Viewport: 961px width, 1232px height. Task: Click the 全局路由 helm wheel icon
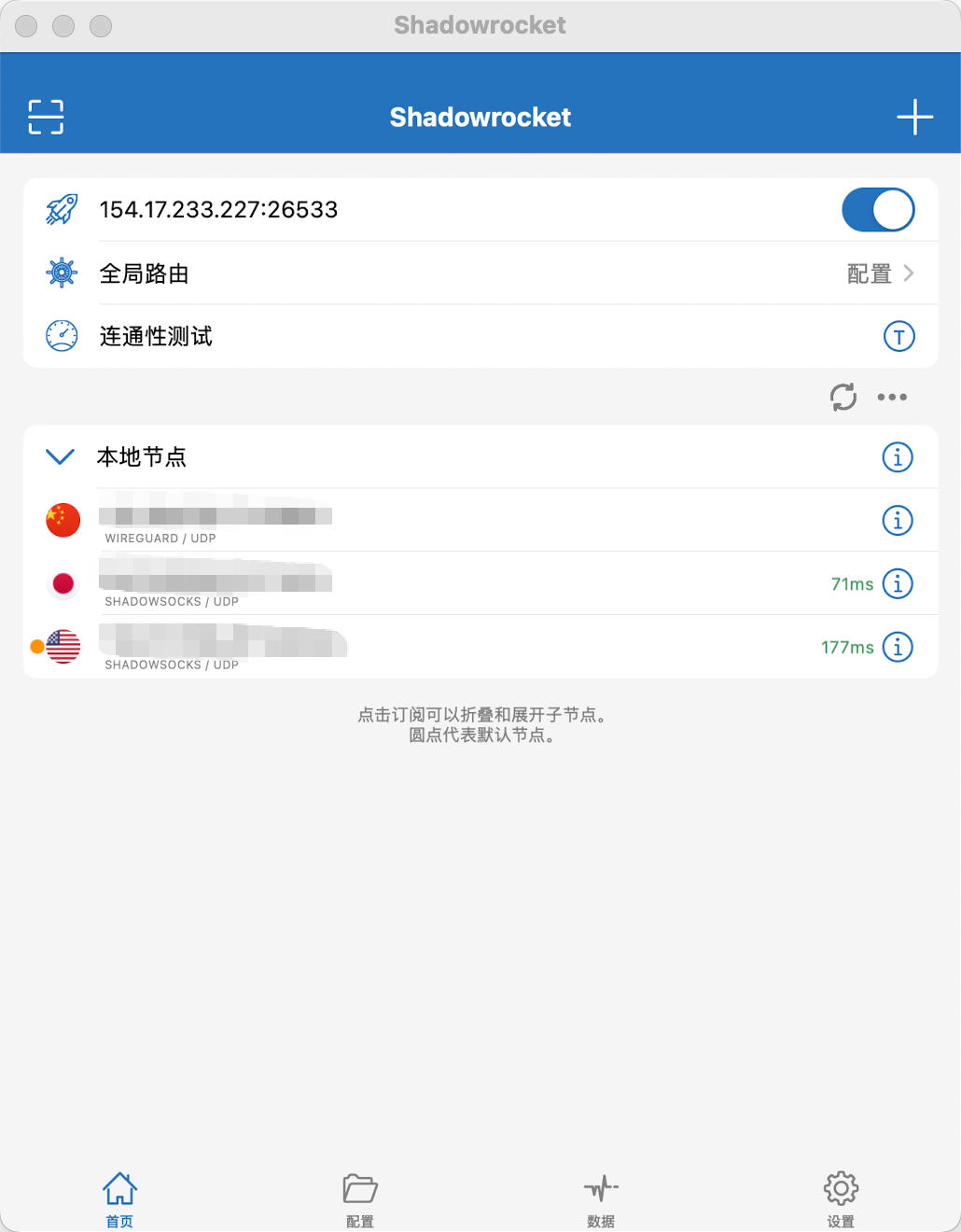click(60, 273)
